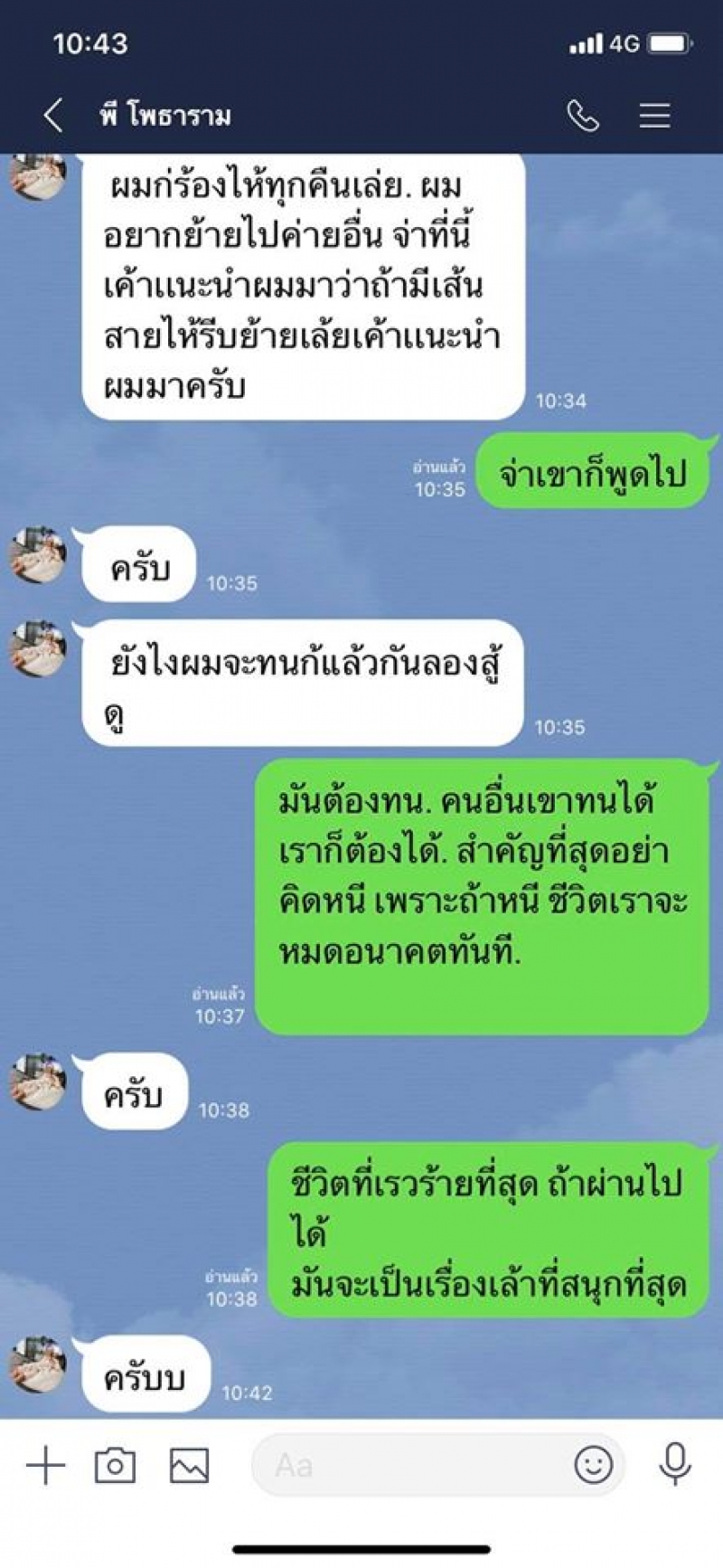
Task: Open the photo gallery picker
Action: pyautogui.click(x=189, y=1465)
